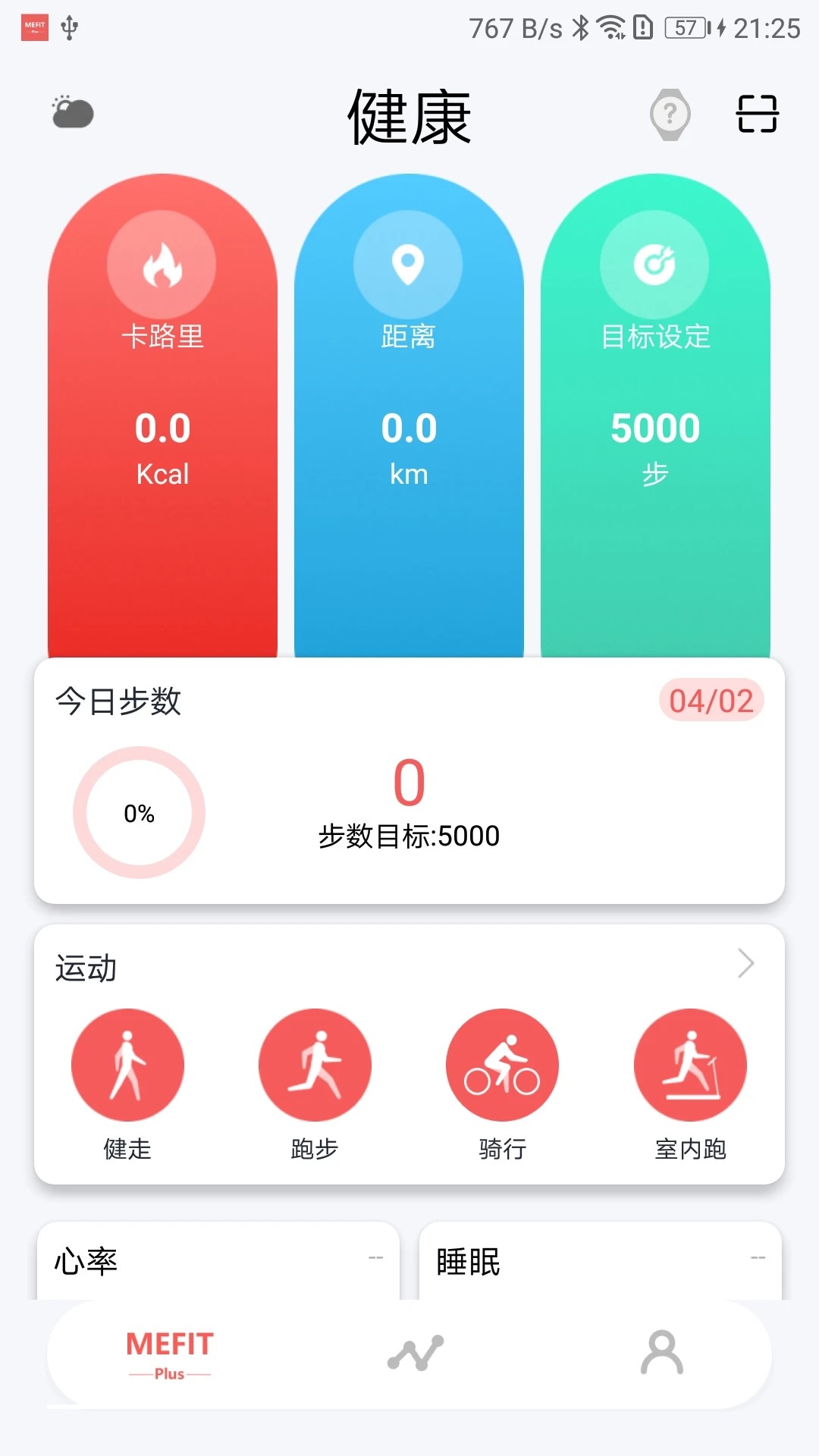Click the location pin on distance card
Image resolution: width=819 pixels, height=1456 pixels.
(409, 264)
